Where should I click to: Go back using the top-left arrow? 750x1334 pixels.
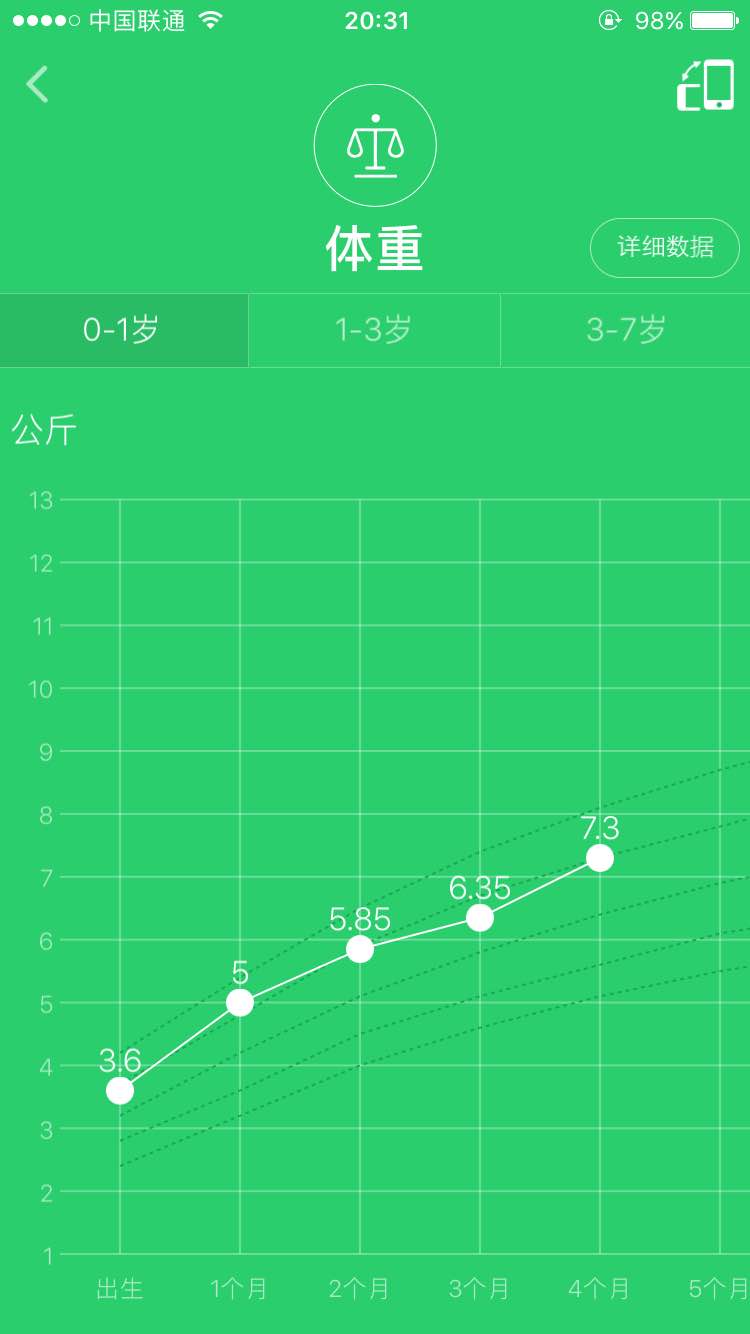38,85
